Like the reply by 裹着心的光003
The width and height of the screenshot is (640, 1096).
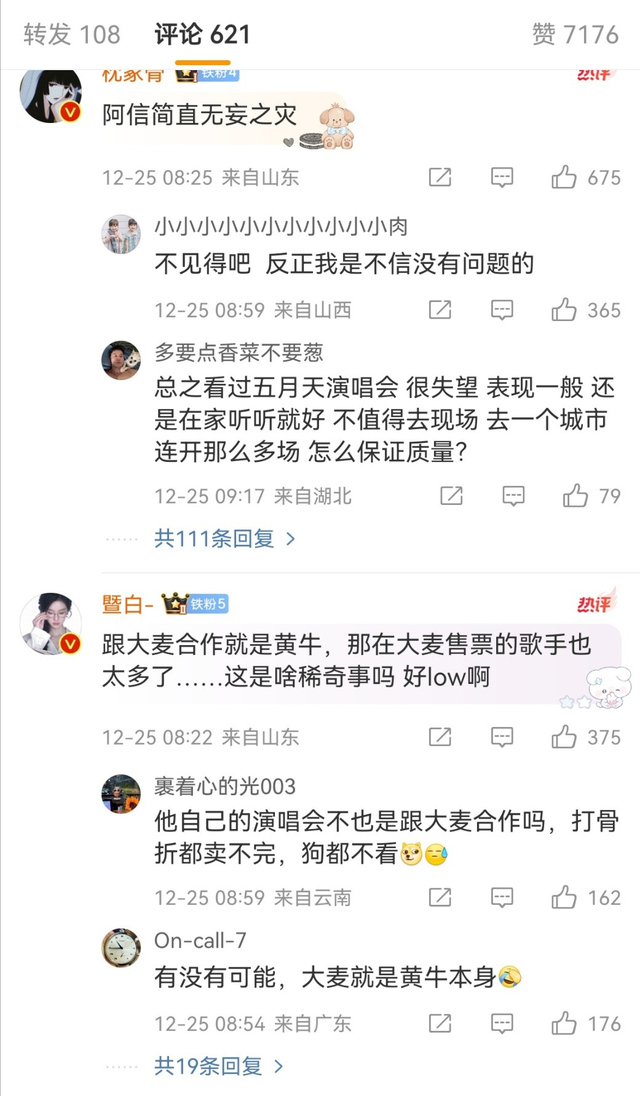[x=564, y=897]
